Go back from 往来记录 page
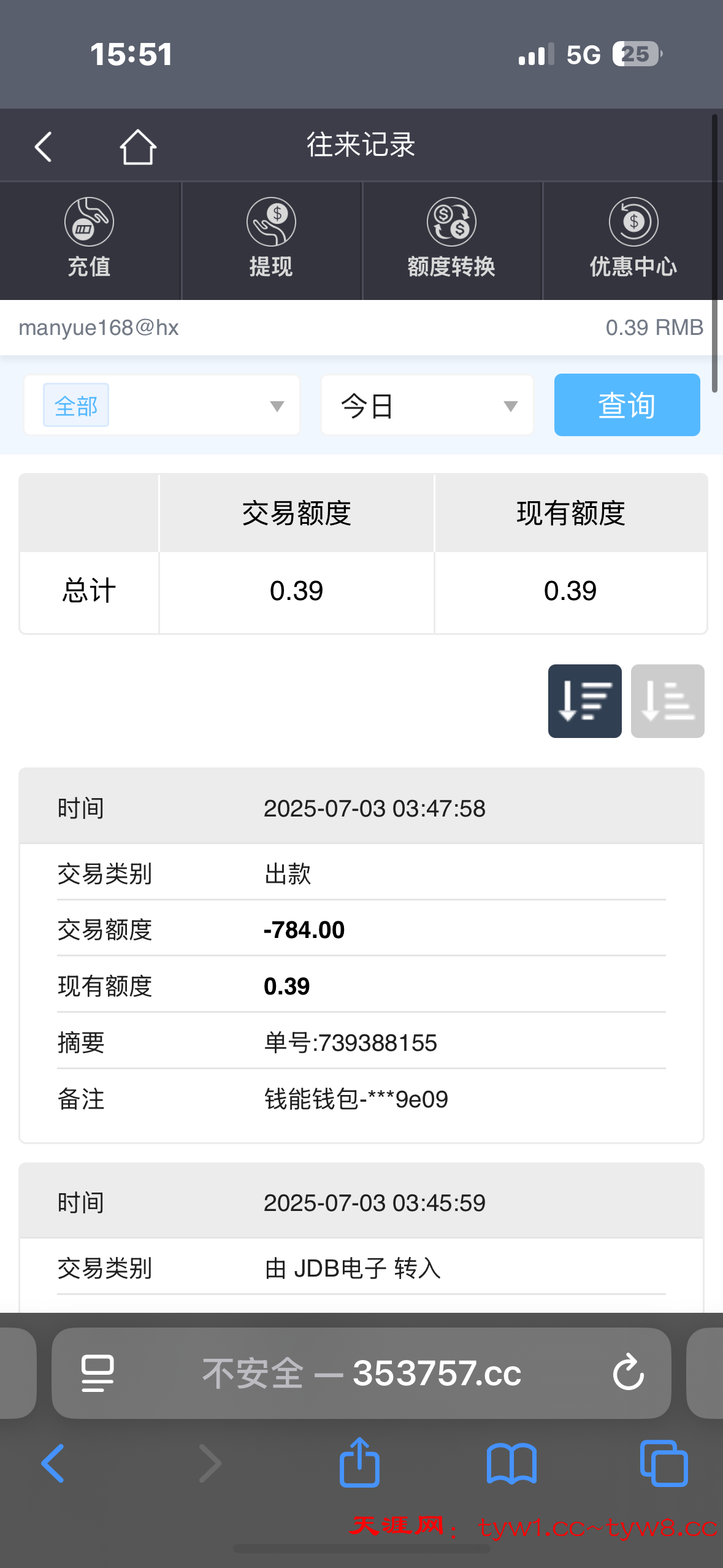 coord(44,147)
